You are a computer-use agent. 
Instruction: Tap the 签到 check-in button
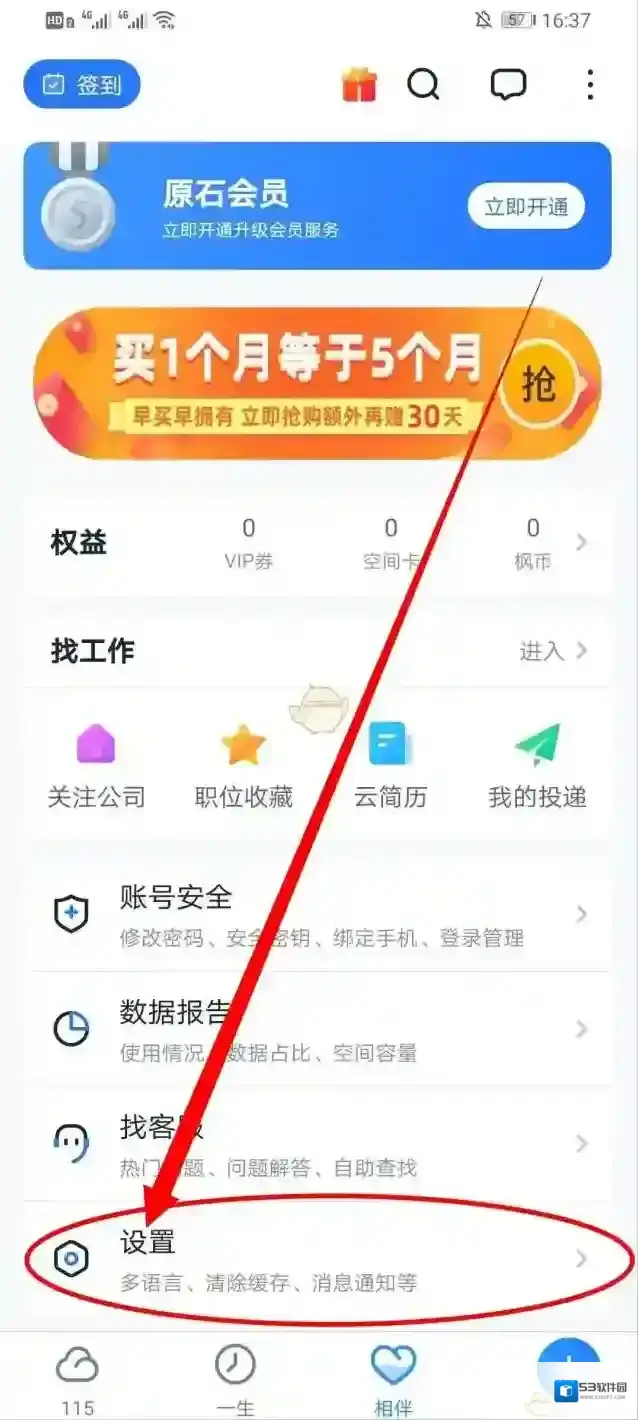(82, 85)
